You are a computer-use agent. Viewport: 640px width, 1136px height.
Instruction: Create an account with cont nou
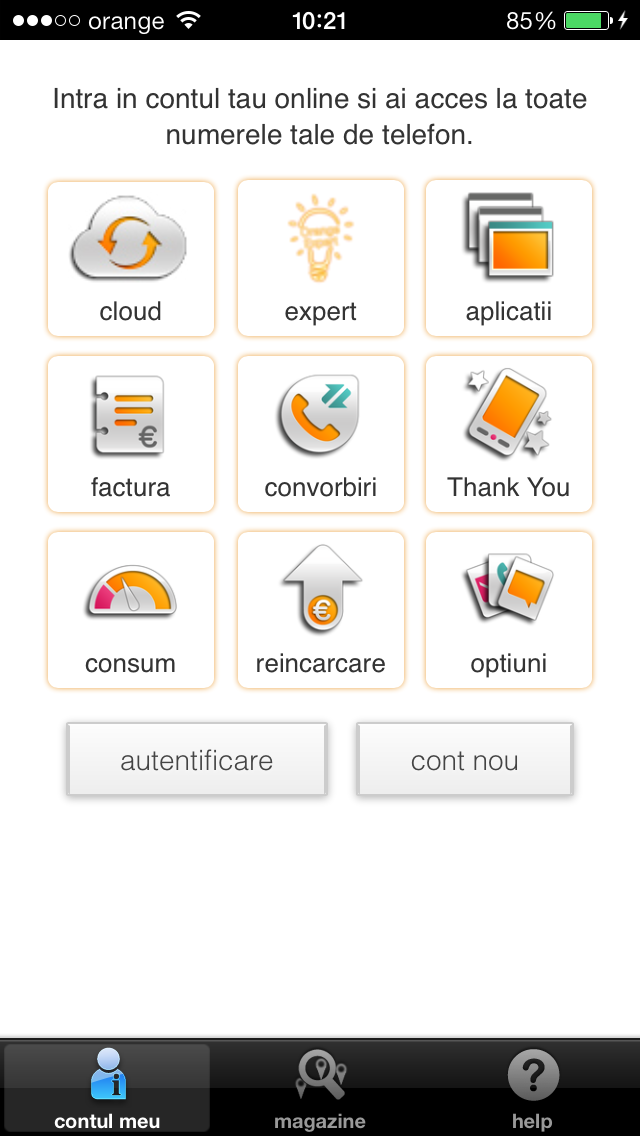click(465, 759)
